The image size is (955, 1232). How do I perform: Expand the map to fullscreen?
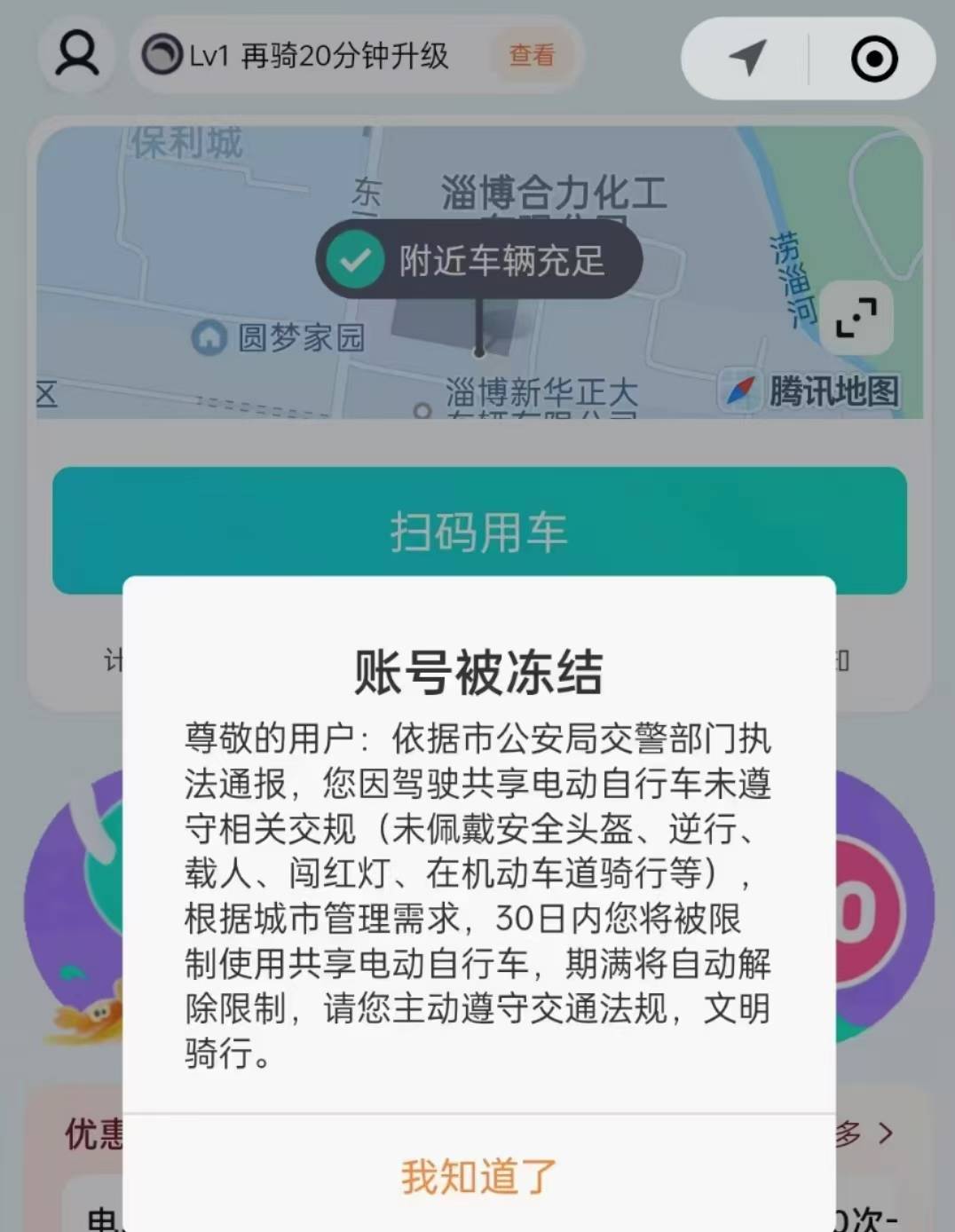pos(856,318)
